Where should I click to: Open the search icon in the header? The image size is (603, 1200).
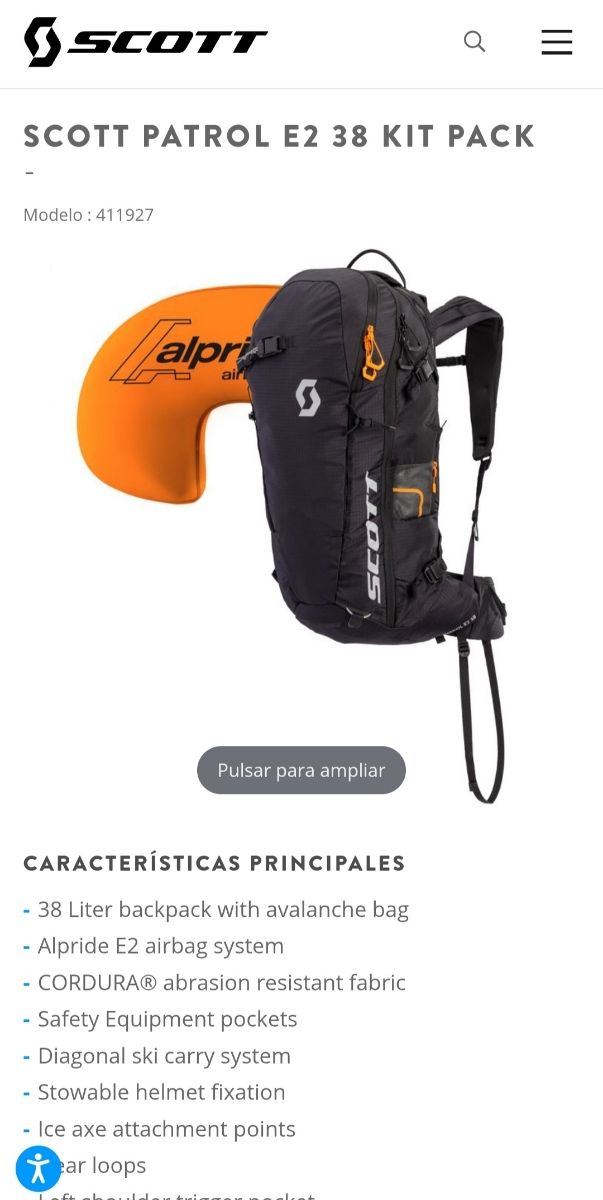474,42
